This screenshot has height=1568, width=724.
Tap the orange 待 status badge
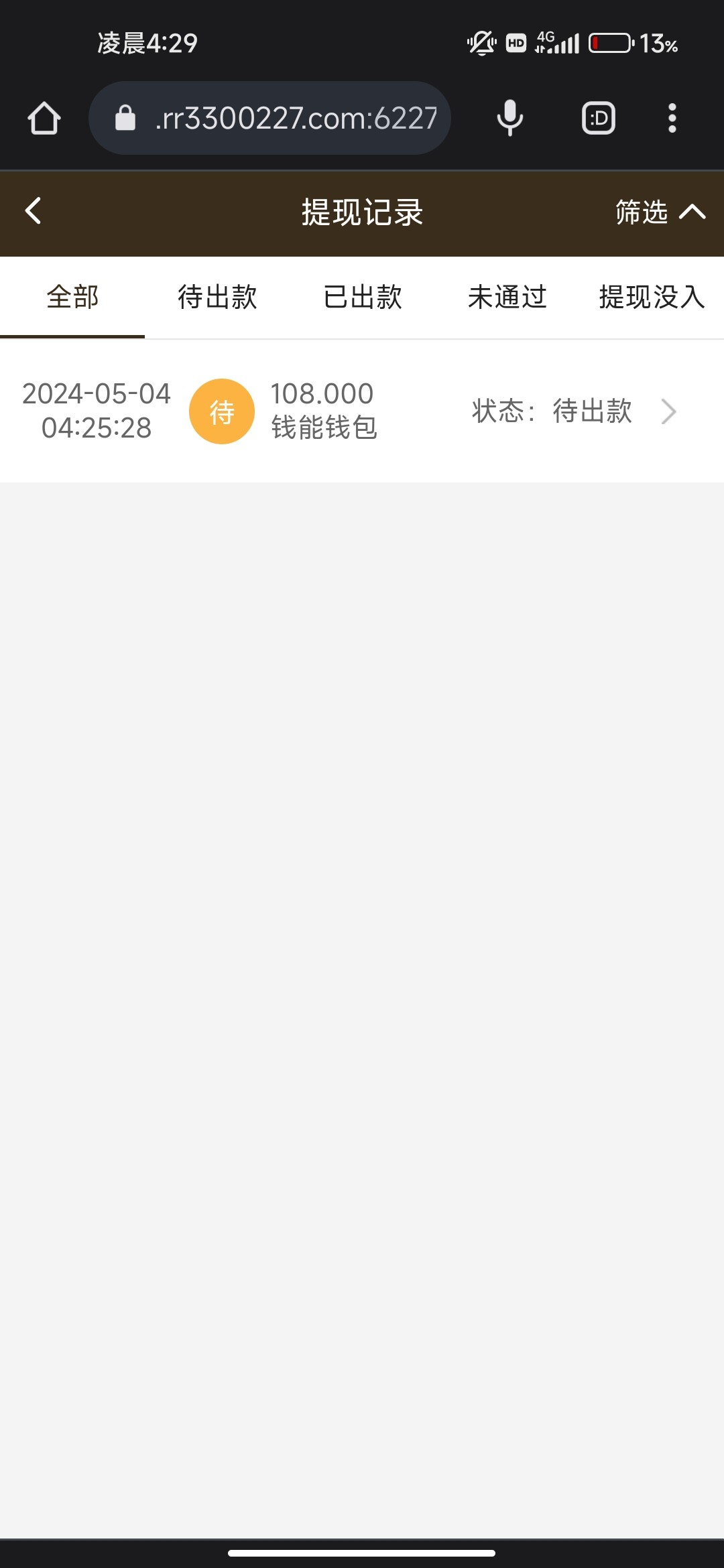222,411
